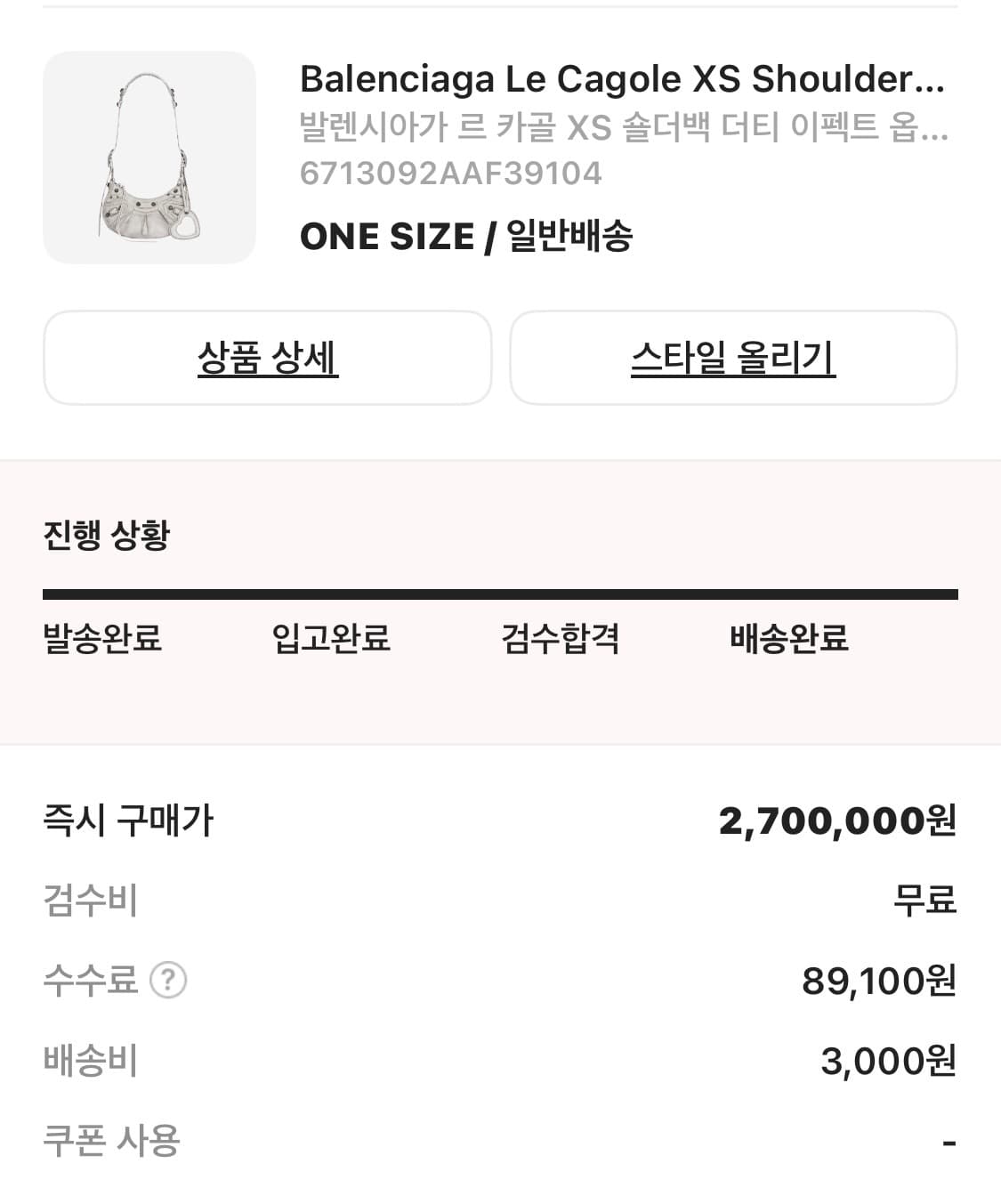
Task: Select the 배송완료 progress step
Action: [788, 639]
